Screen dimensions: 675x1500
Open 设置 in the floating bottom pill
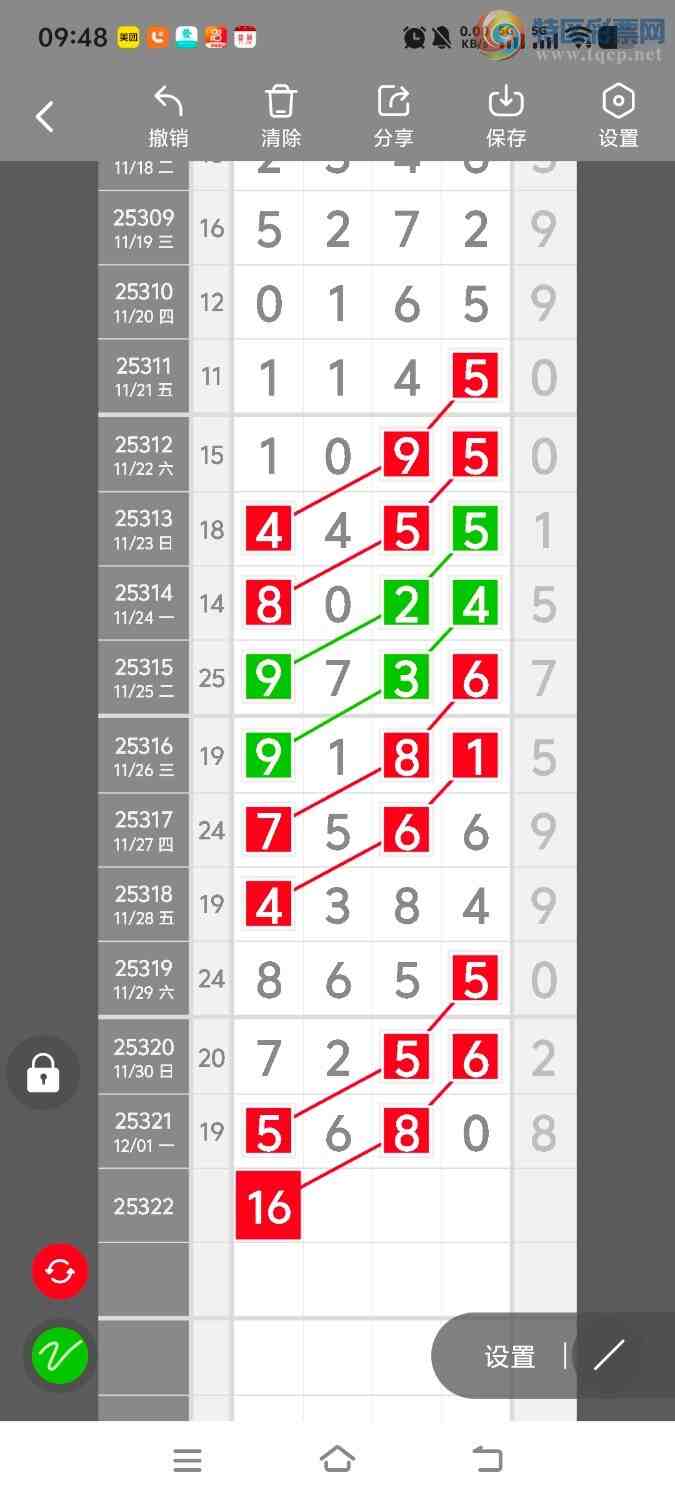coord(510,1357)
